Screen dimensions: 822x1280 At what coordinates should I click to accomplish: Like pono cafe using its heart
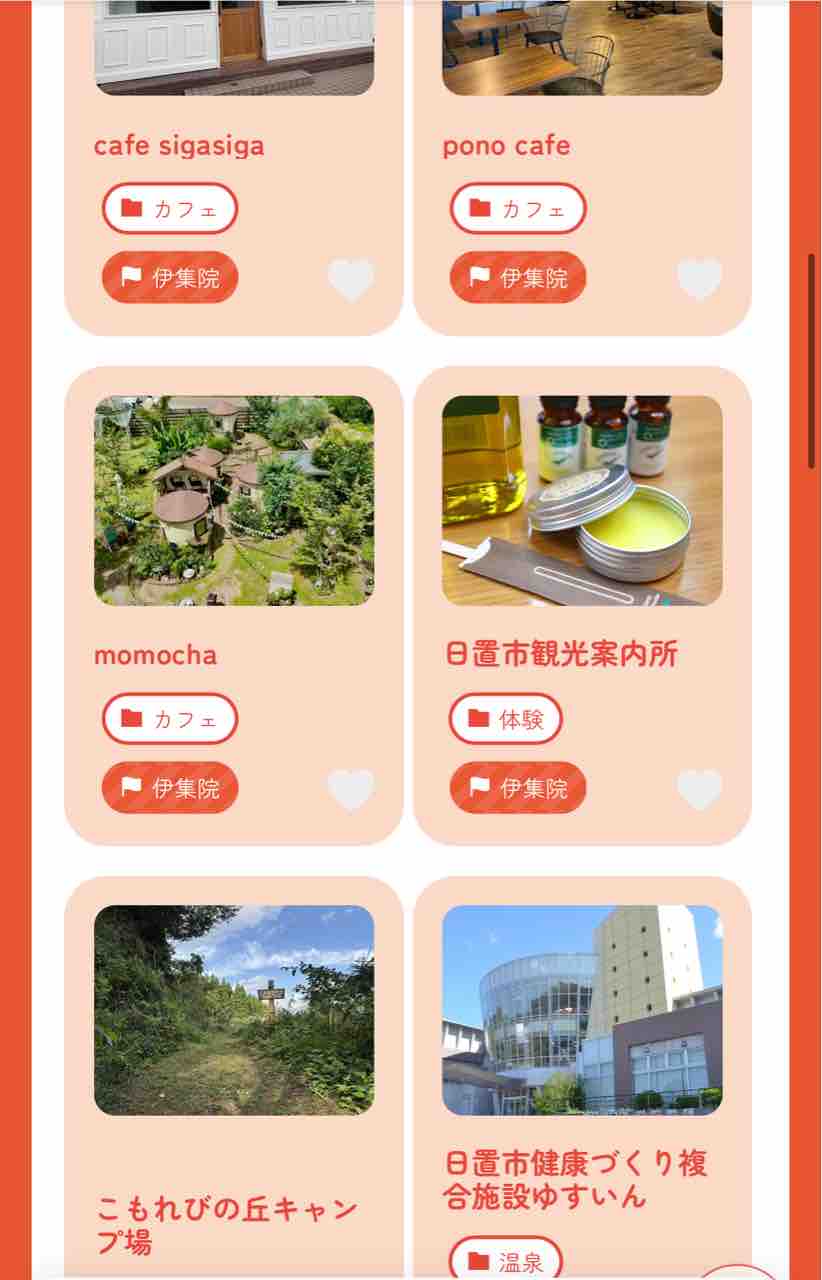click(x=699, y=279)
